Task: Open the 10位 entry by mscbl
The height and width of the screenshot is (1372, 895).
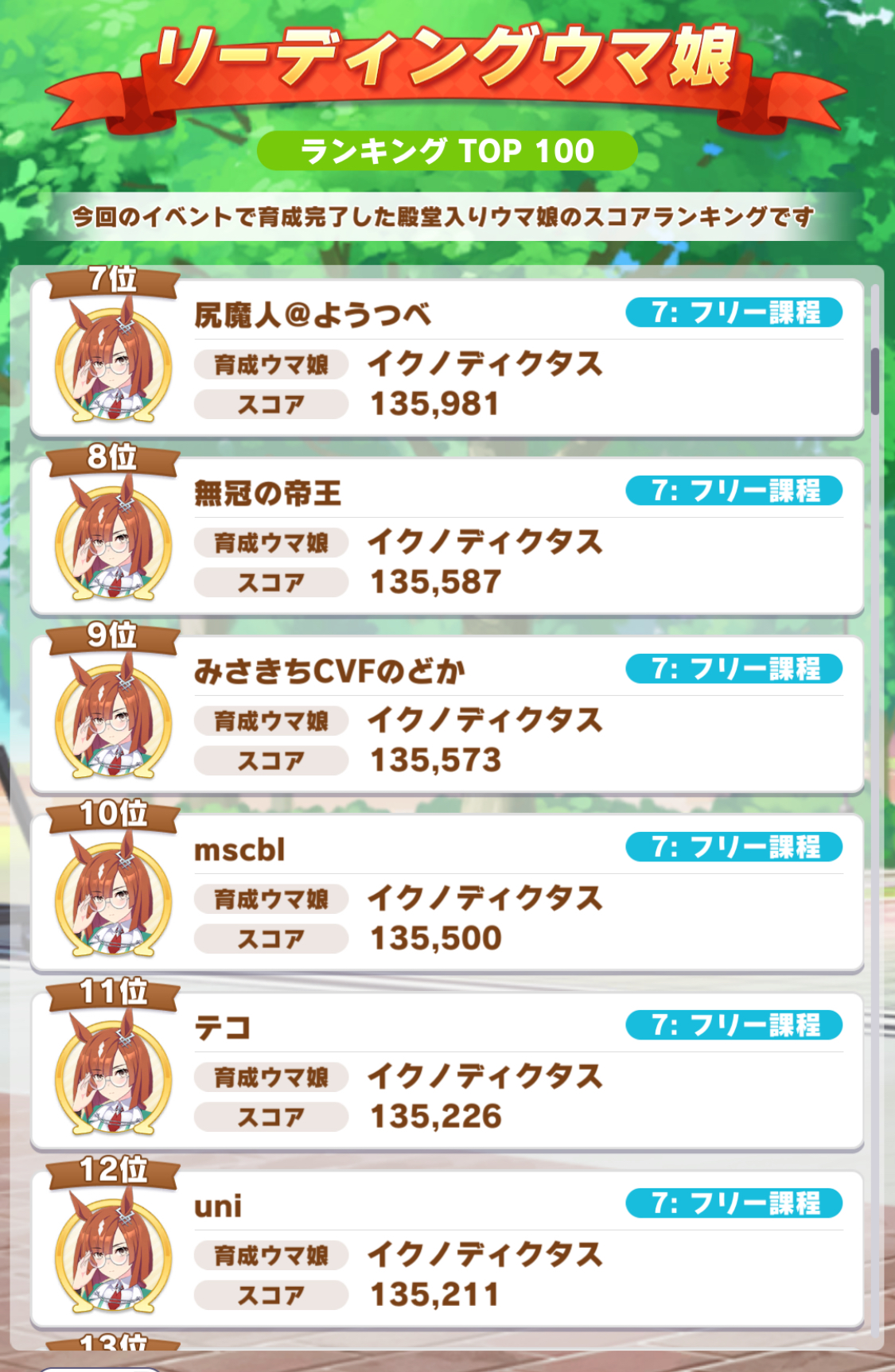Action: [447, 893]
